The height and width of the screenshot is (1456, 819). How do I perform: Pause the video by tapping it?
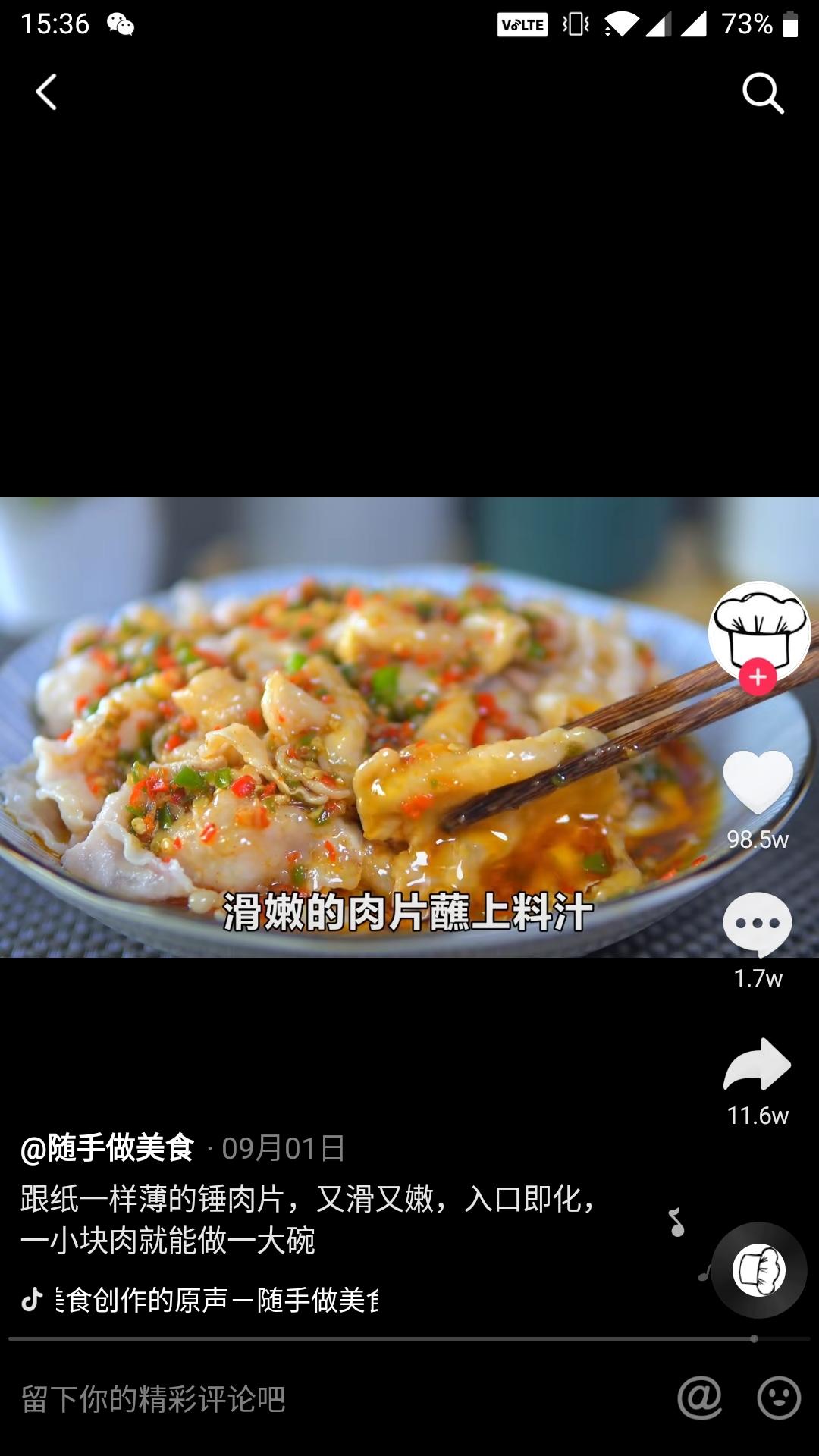[x=356, y=726]
